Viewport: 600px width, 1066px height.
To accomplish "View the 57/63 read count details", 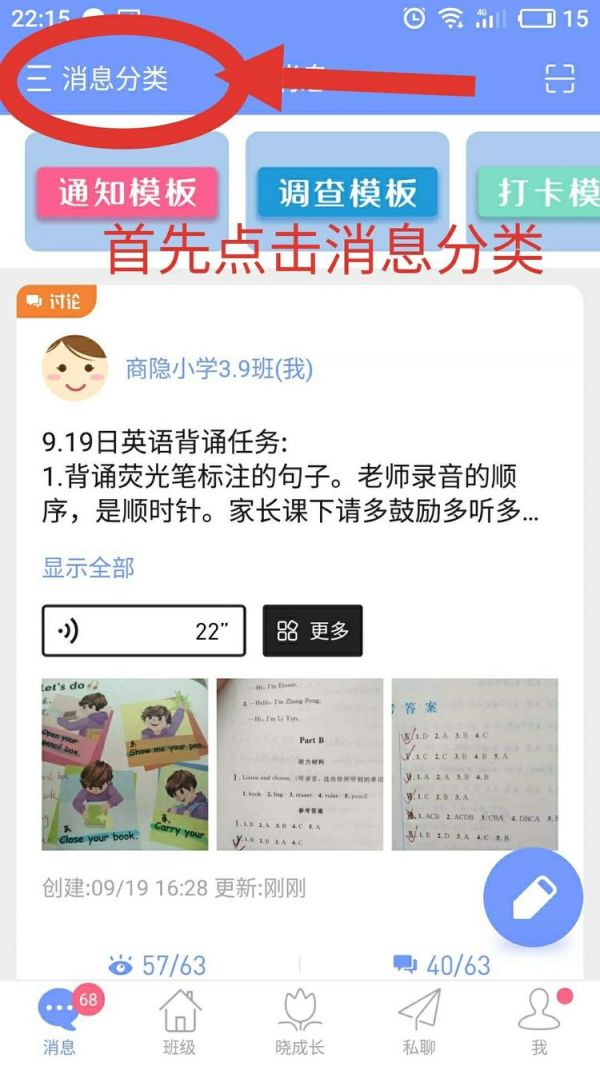I will (x=158, y=965).
